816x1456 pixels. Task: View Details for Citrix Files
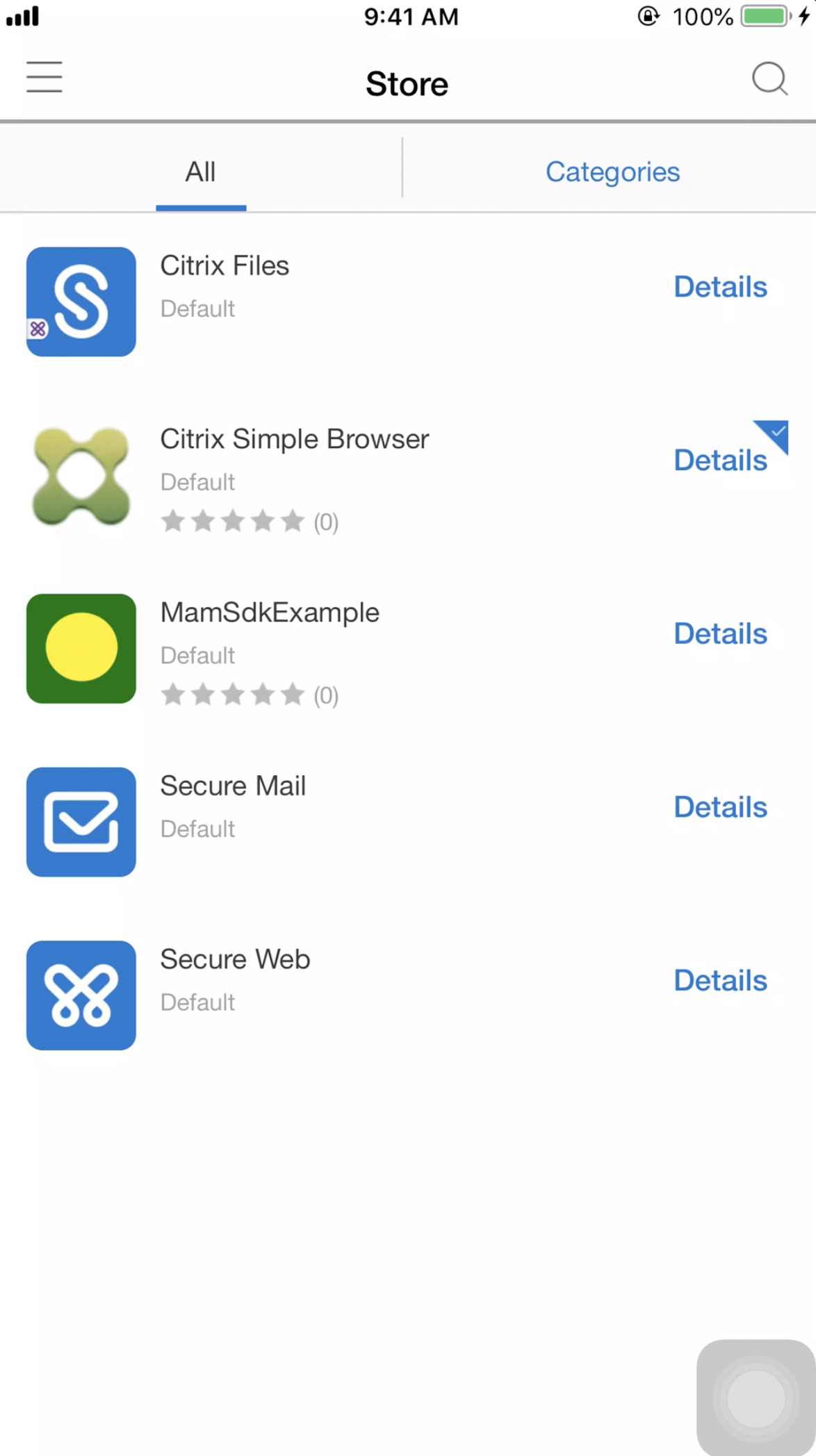[x=720, y=287]
